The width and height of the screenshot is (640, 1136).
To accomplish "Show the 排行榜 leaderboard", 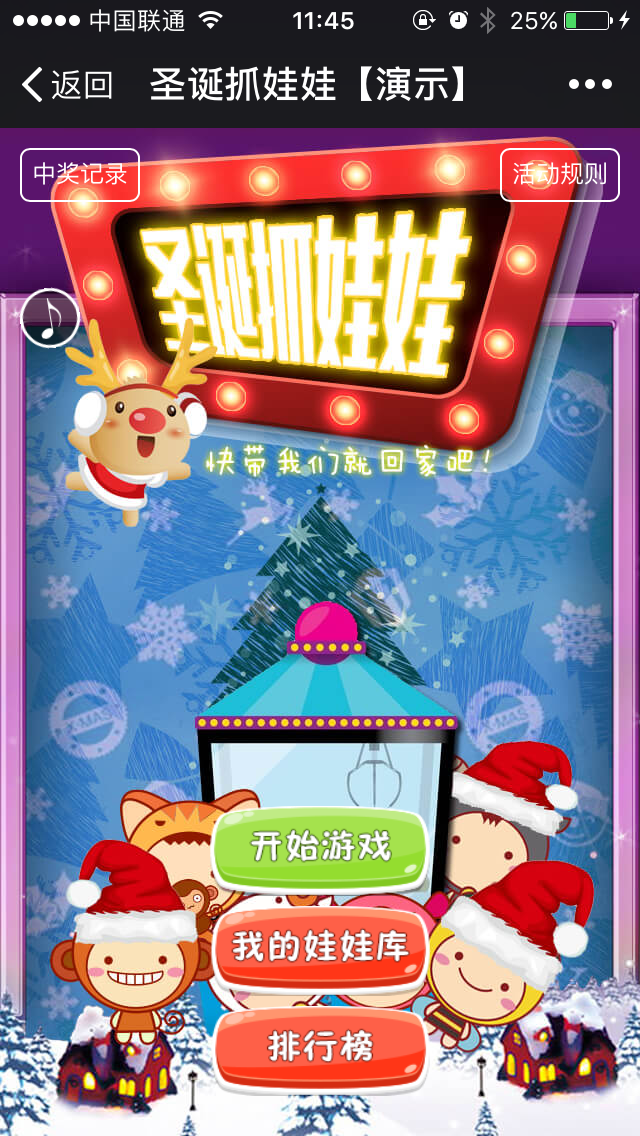I will pyautogui.click(x=320, y=1047).
